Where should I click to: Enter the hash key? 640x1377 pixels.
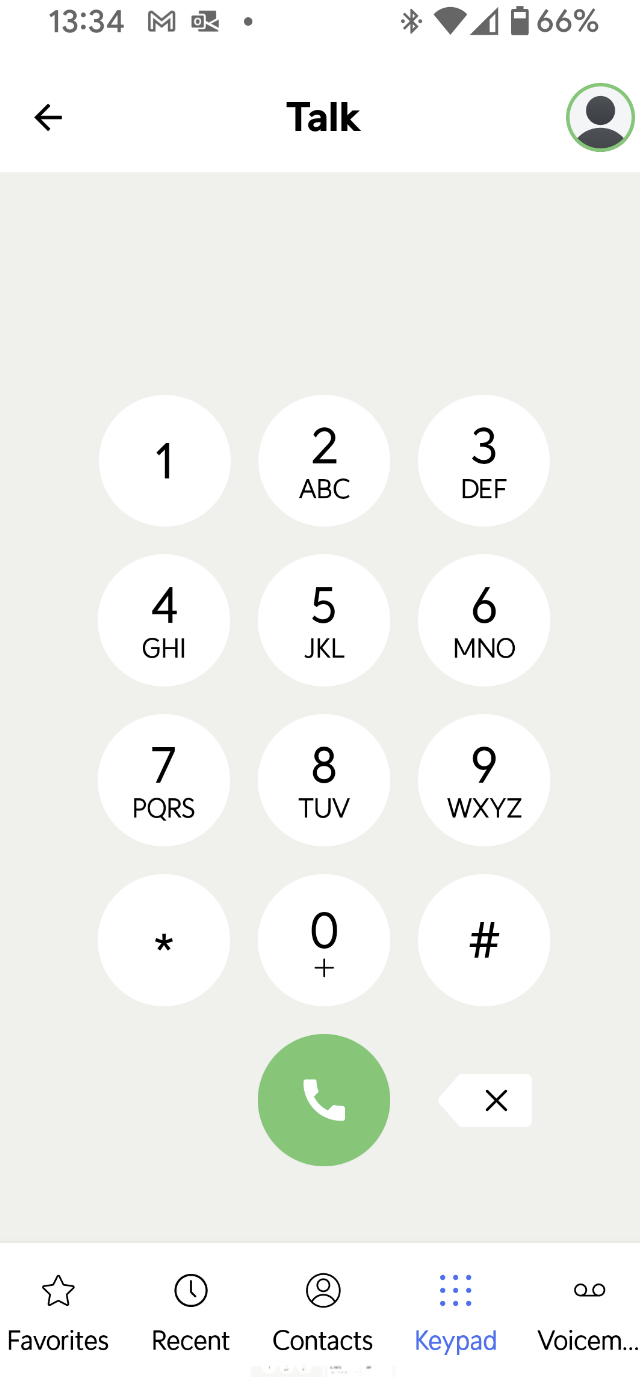[x=484, y=941]
